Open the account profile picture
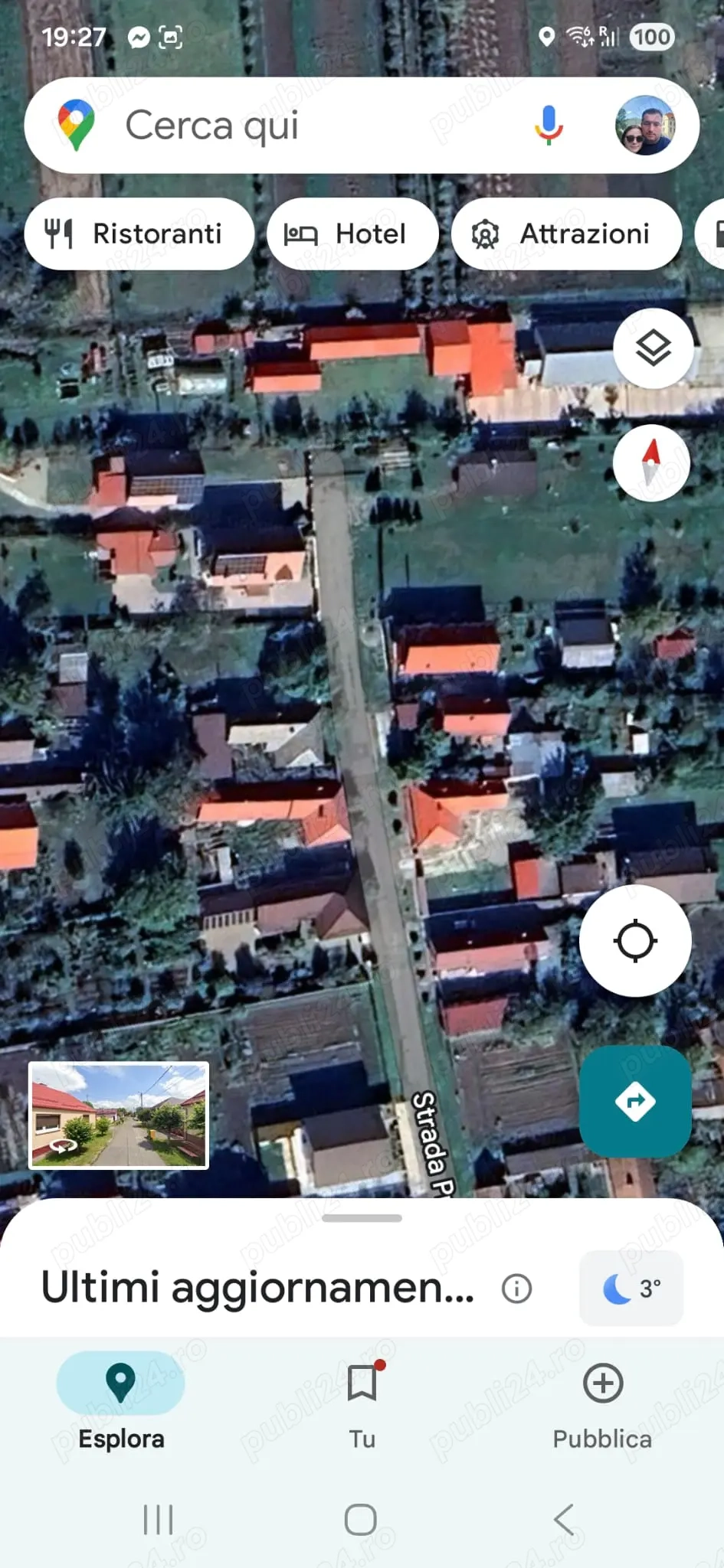The height and width of the screenshot is (1568, 724). (x=645, y=126)
